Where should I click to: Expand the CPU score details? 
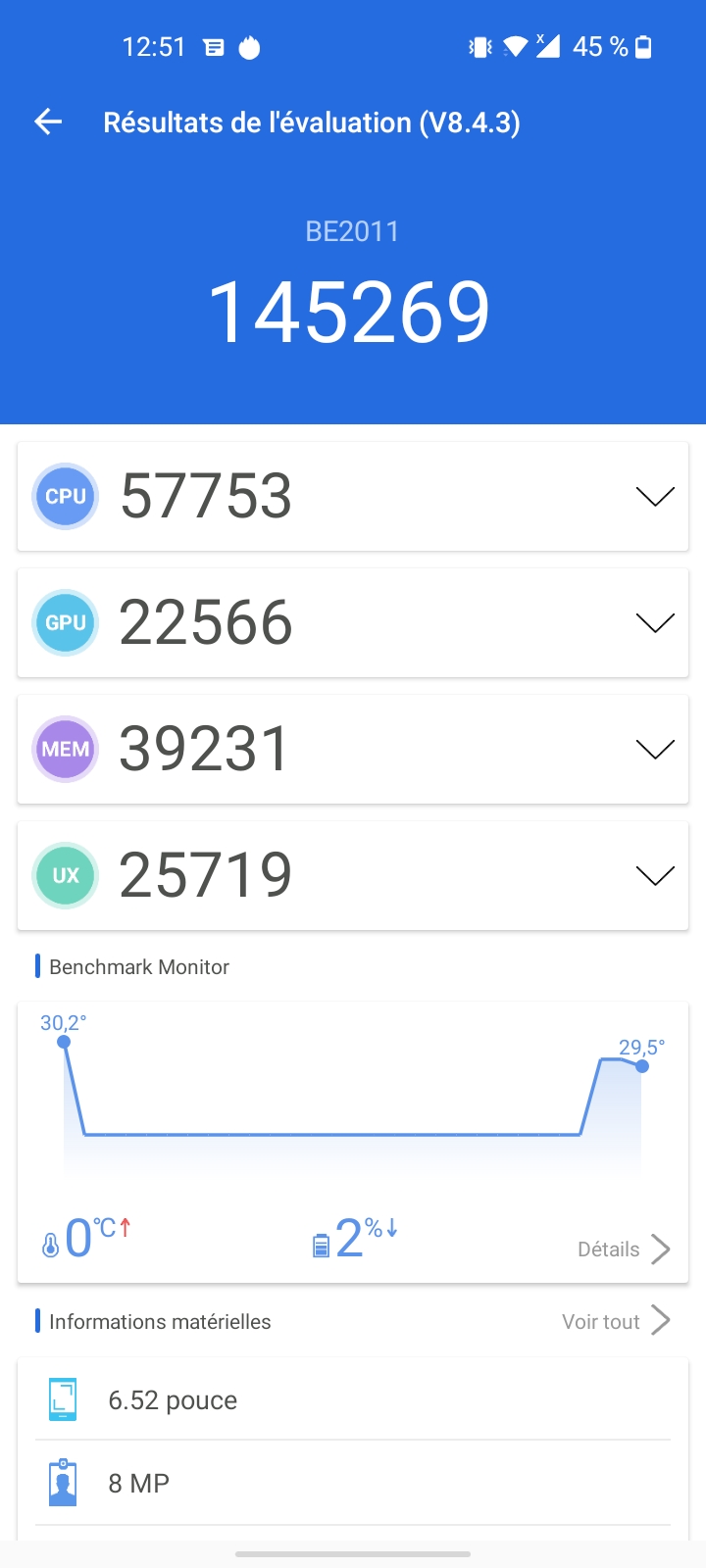[x=654, y=497]
